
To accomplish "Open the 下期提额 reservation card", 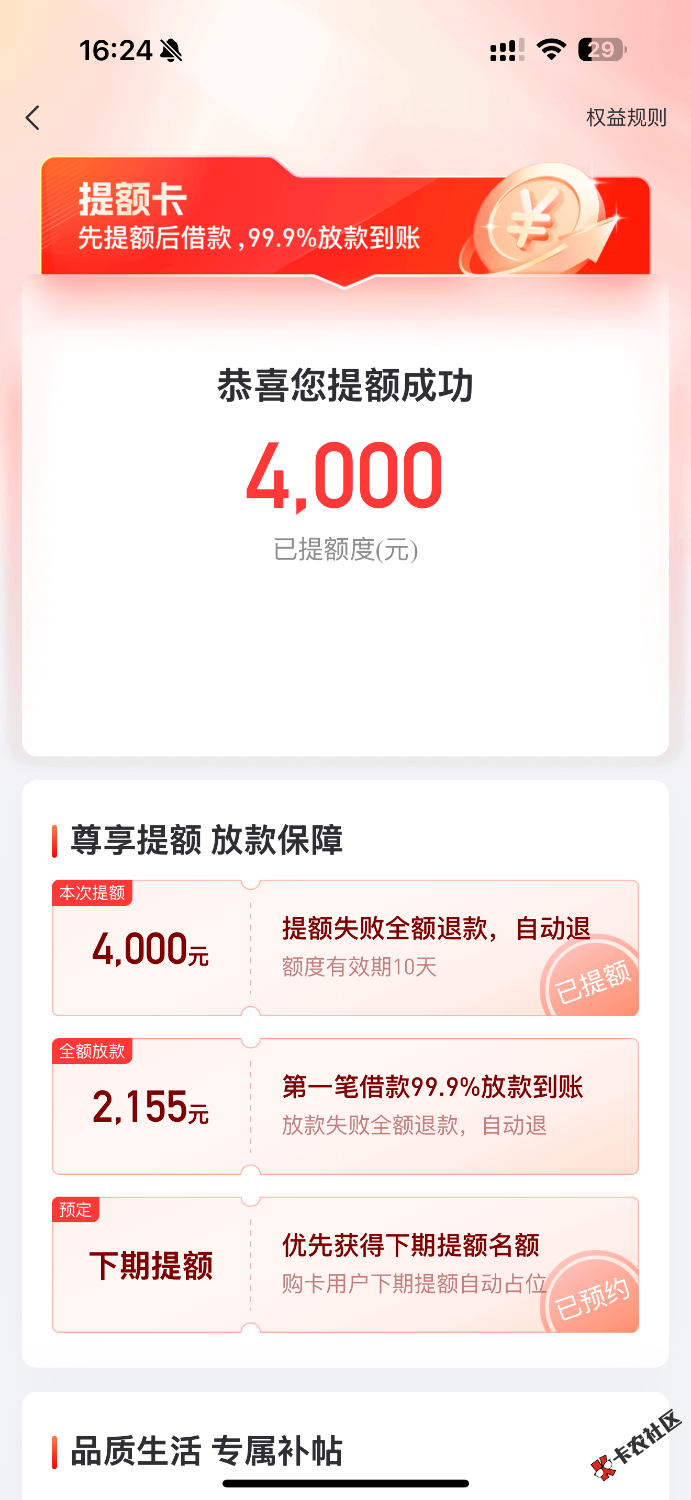I will click(345, 1264).
